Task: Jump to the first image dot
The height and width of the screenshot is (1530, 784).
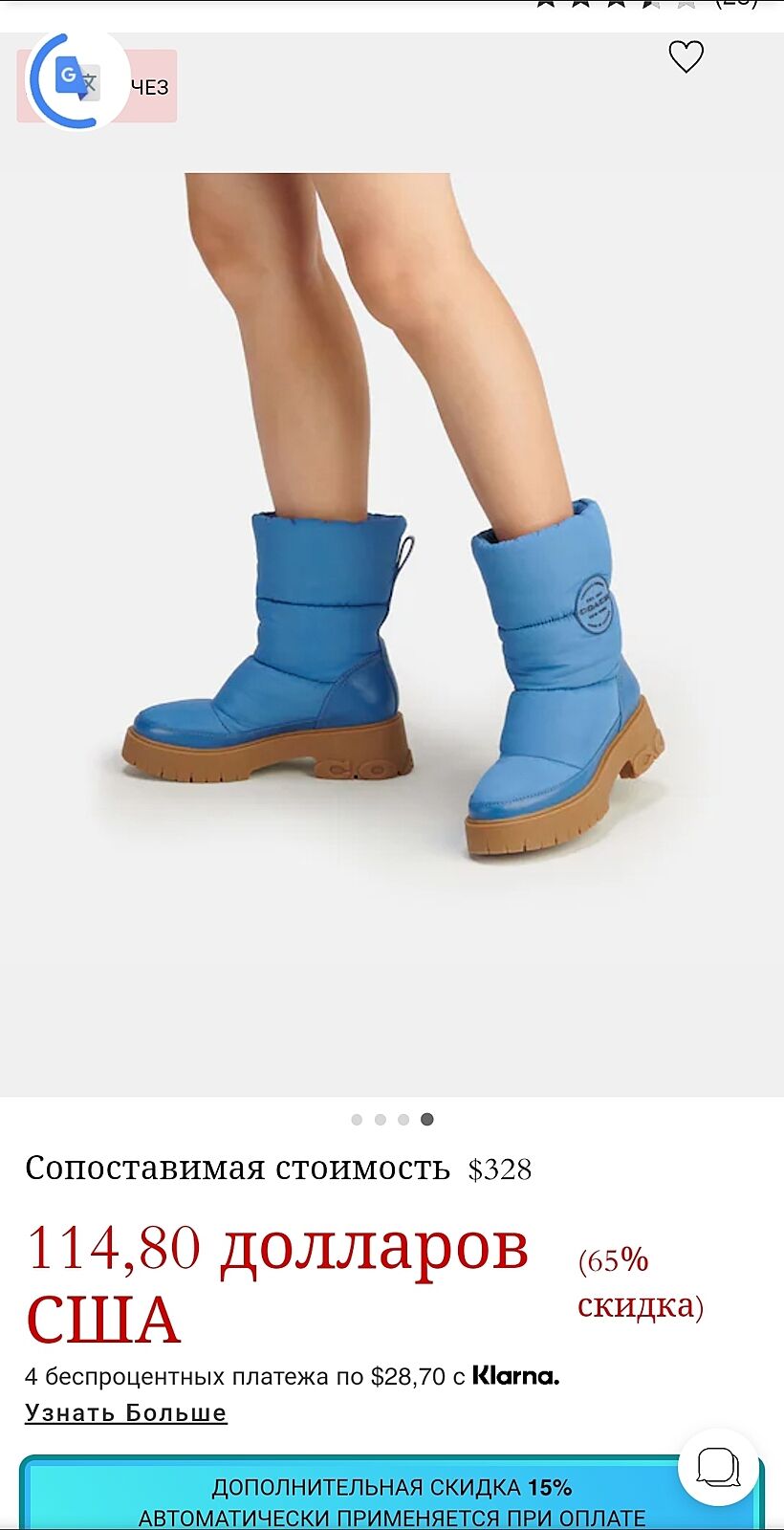Action: (x=357, y=1120)
